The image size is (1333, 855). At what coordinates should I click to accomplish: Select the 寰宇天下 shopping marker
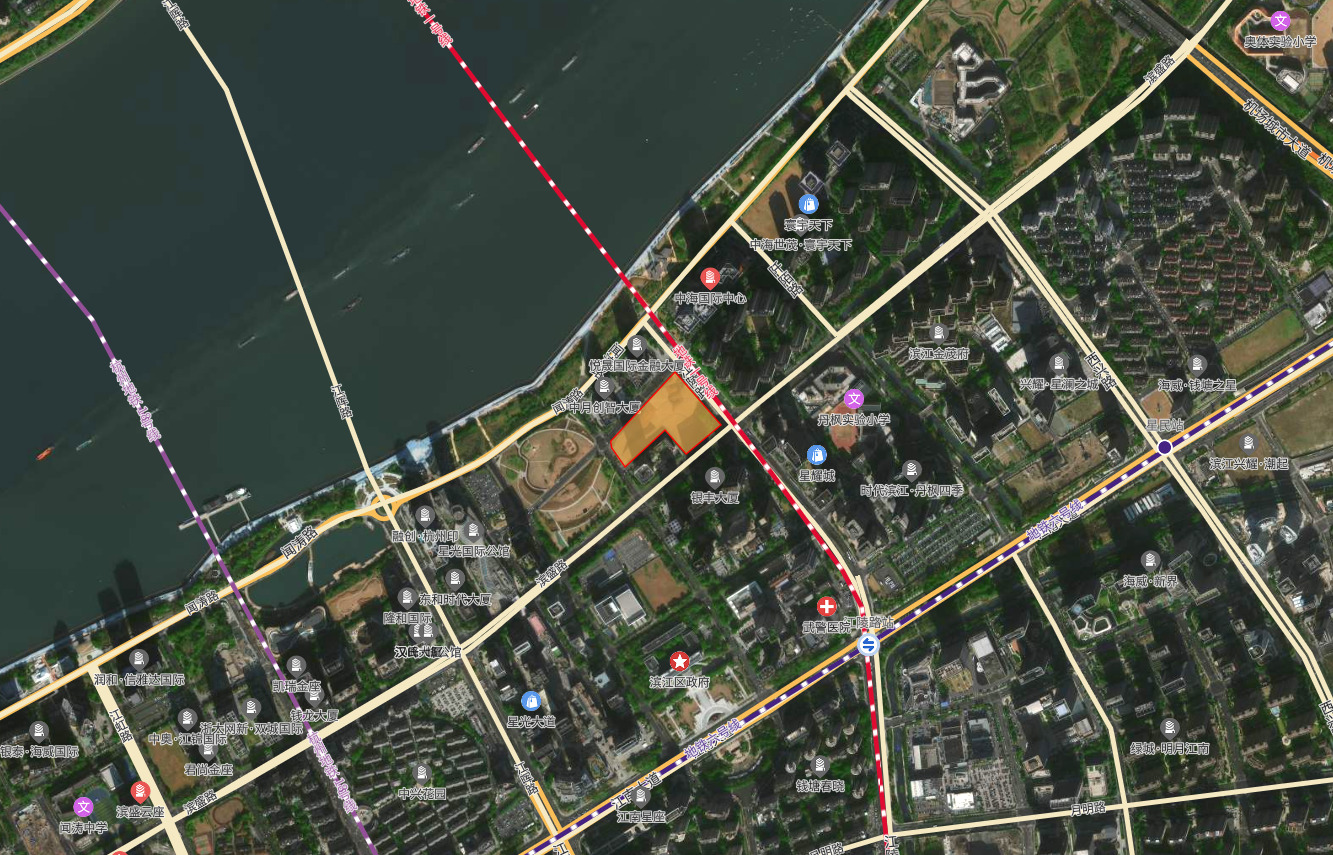[x=809, y=203]
